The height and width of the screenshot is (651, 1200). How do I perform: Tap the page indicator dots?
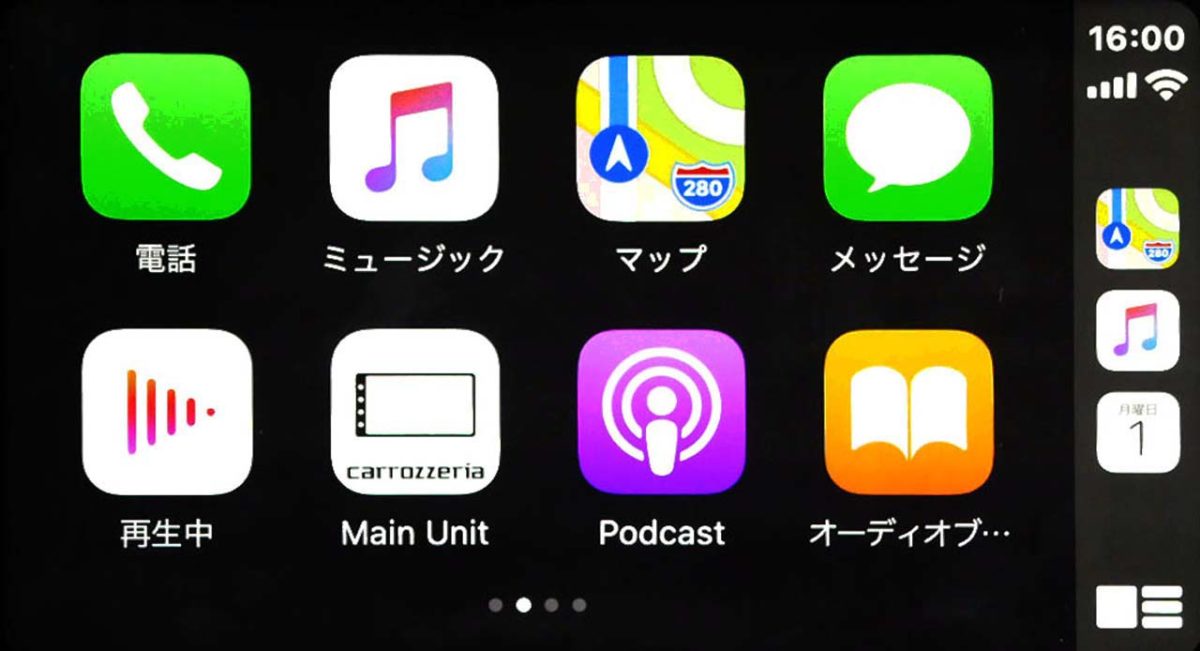click(537, 605)
